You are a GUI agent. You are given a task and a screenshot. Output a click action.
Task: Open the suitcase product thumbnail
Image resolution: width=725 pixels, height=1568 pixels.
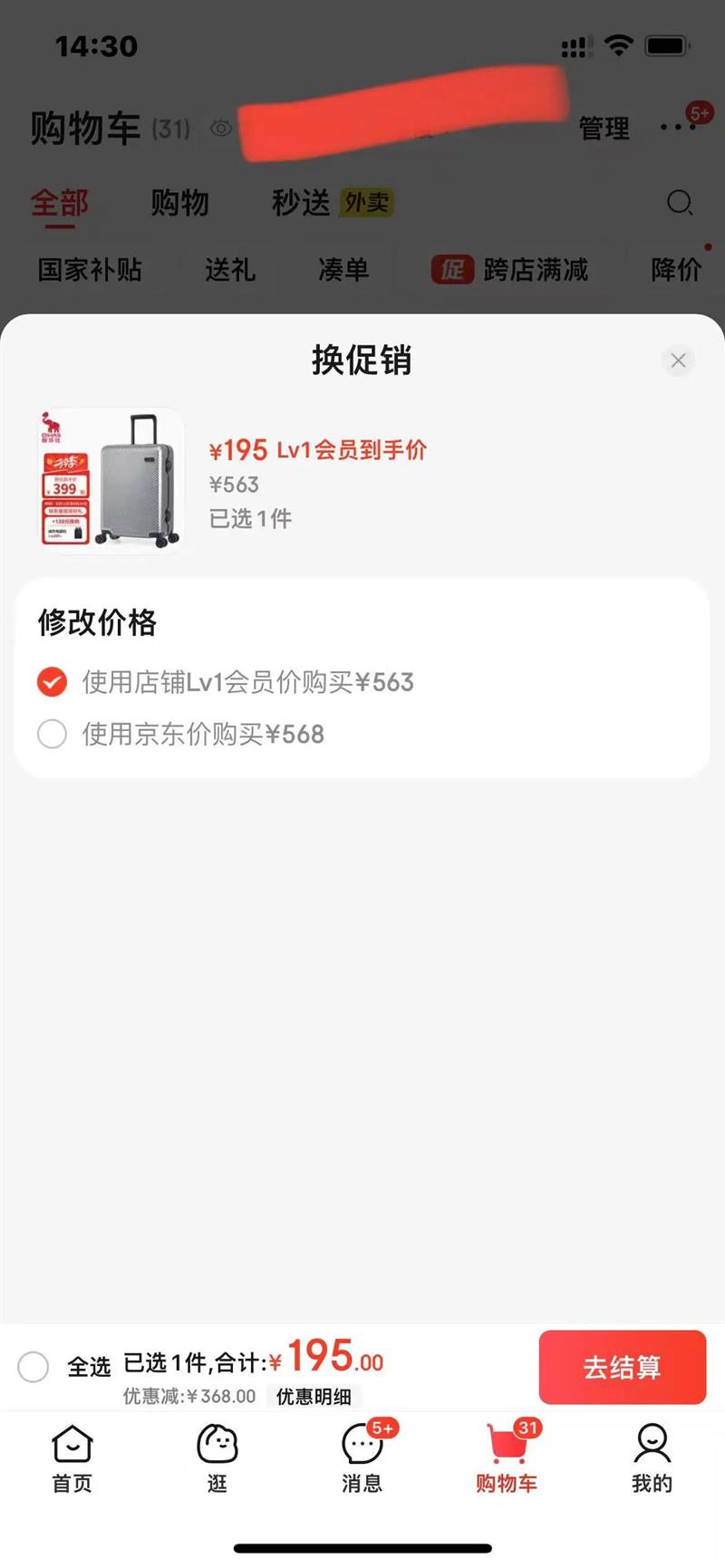point(111,480)
